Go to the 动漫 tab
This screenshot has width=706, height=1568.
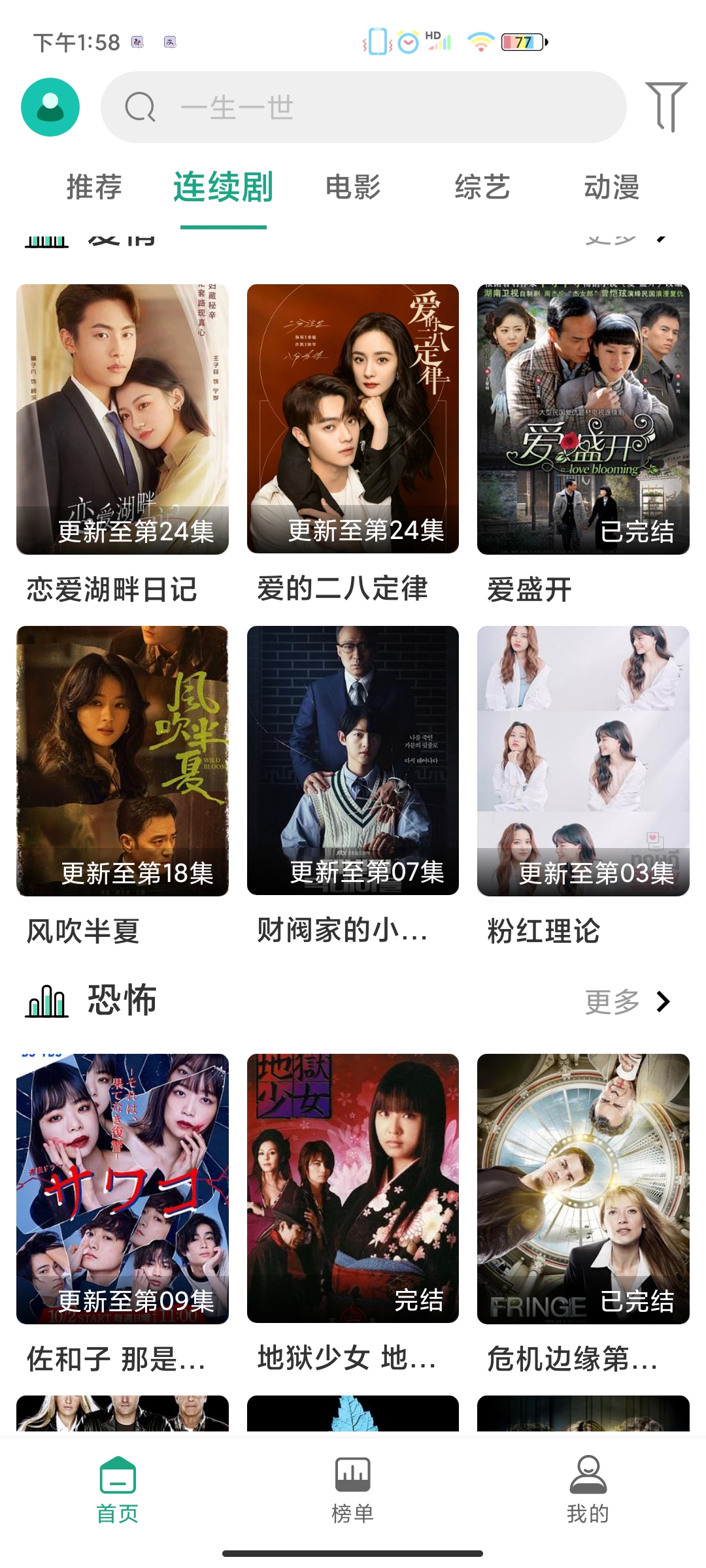pos(611,188)
